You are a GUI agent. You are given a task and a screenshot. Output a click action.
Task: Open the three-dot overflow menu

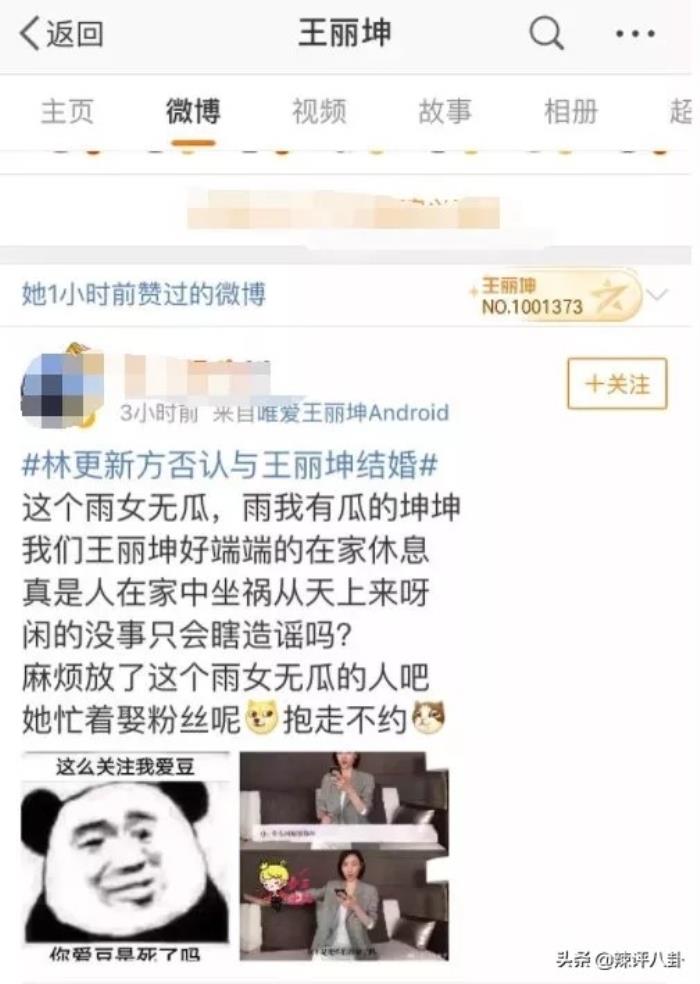coord(635,35)
